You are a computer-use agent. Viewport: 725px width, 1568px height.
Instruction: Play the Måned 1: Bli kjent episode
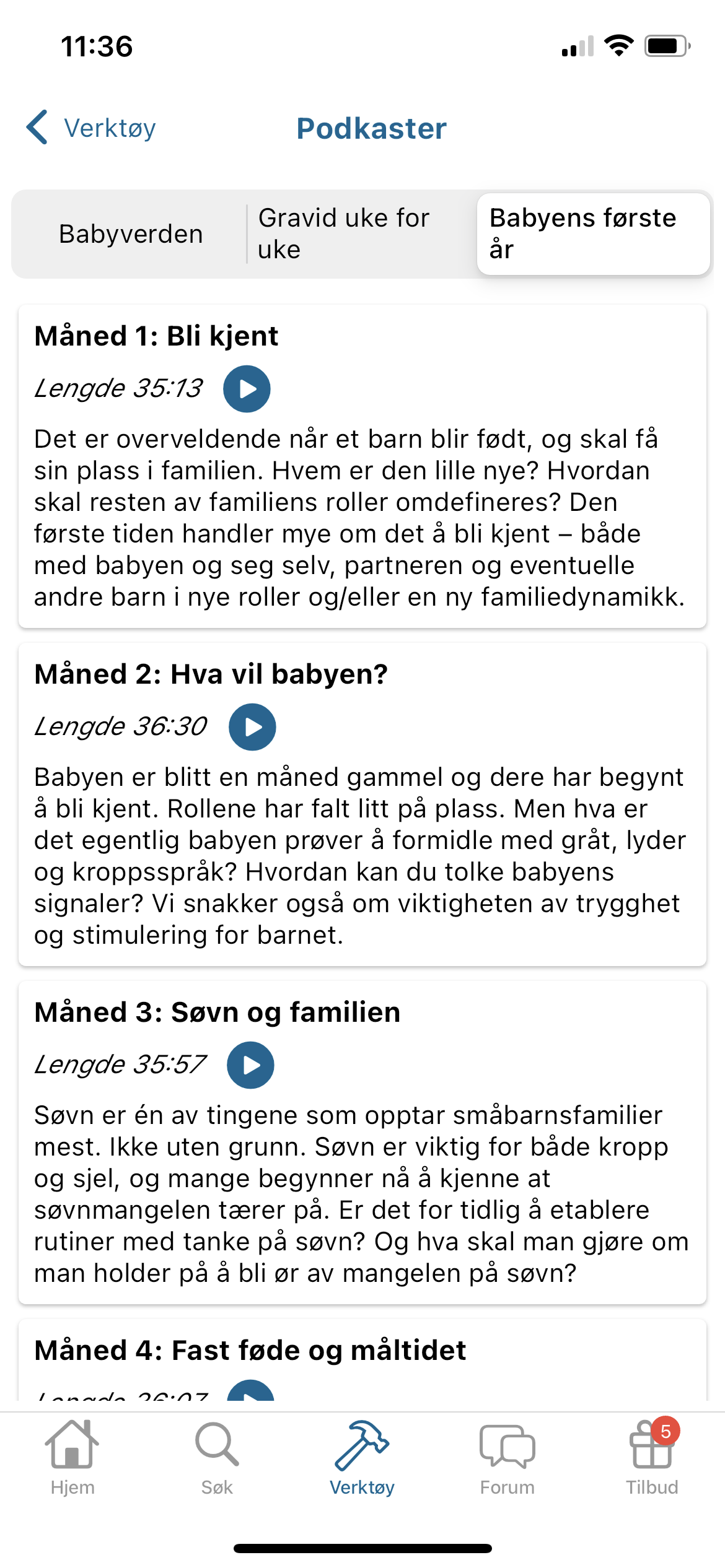[247, 389]
